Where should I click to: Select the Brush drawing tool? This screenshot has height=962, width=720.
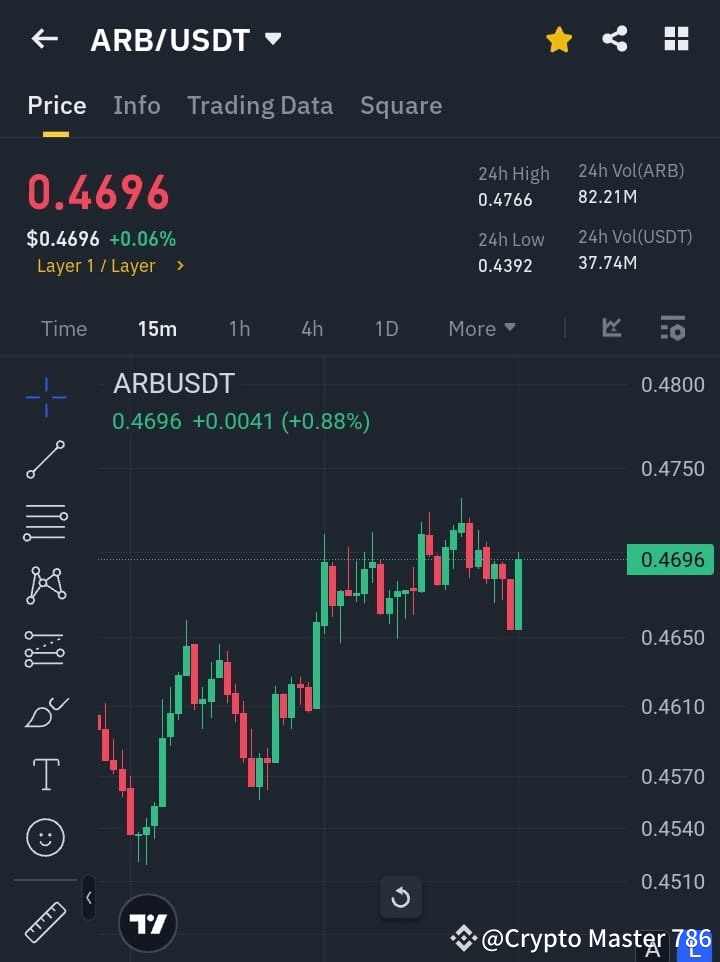(45, 712)
